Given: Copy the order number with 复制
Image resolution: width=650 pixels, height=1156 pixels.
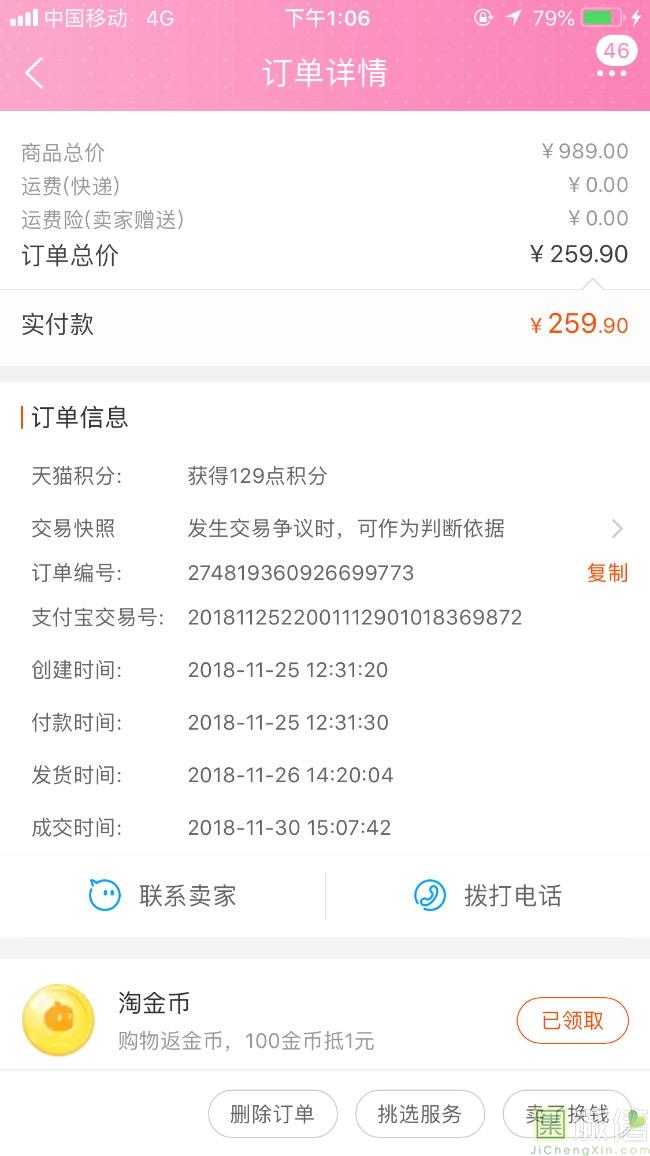Looking at the screenshot, I should [607, 573].
